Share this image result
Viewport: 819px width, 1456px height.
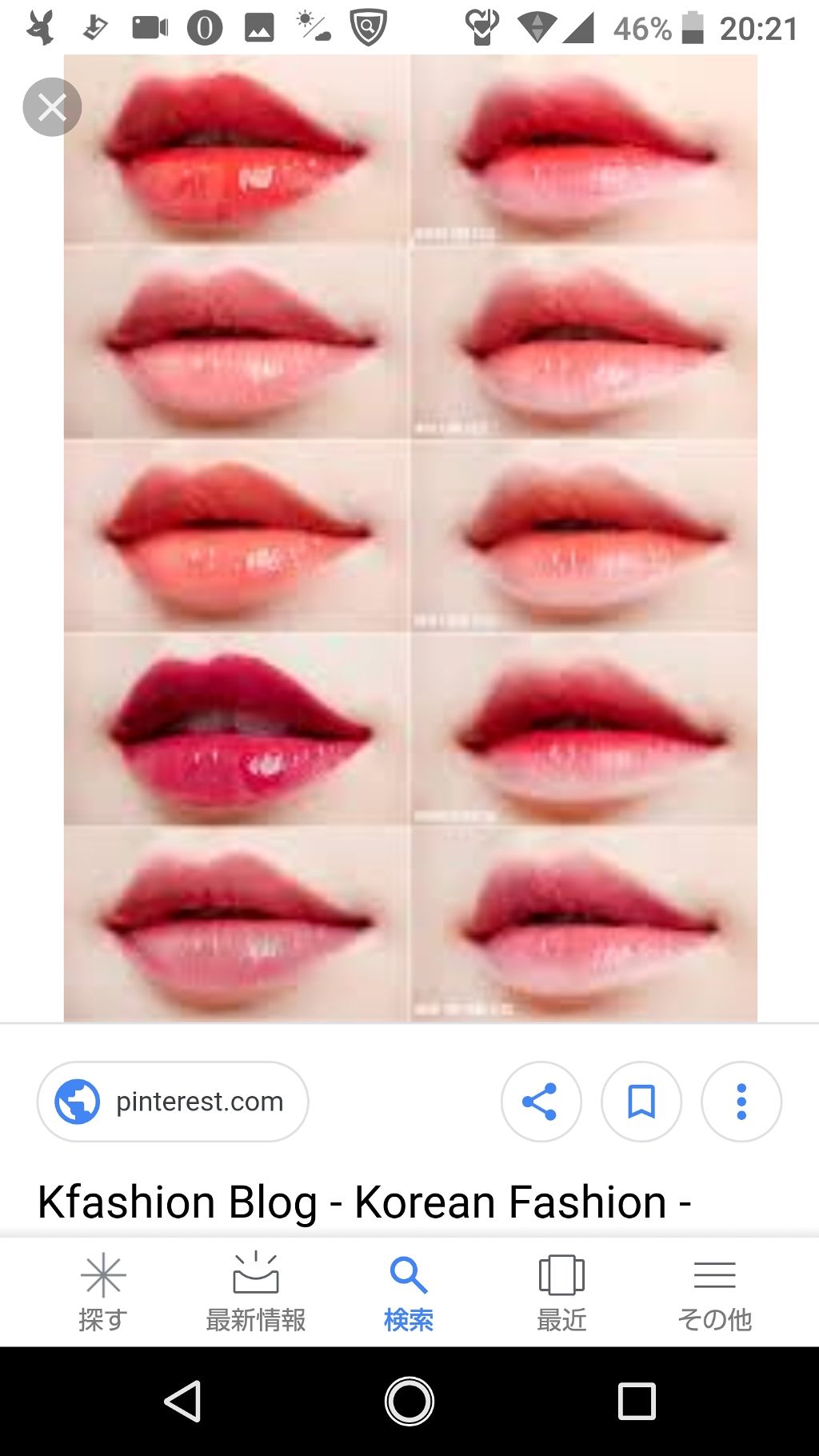coord(541,1102)
